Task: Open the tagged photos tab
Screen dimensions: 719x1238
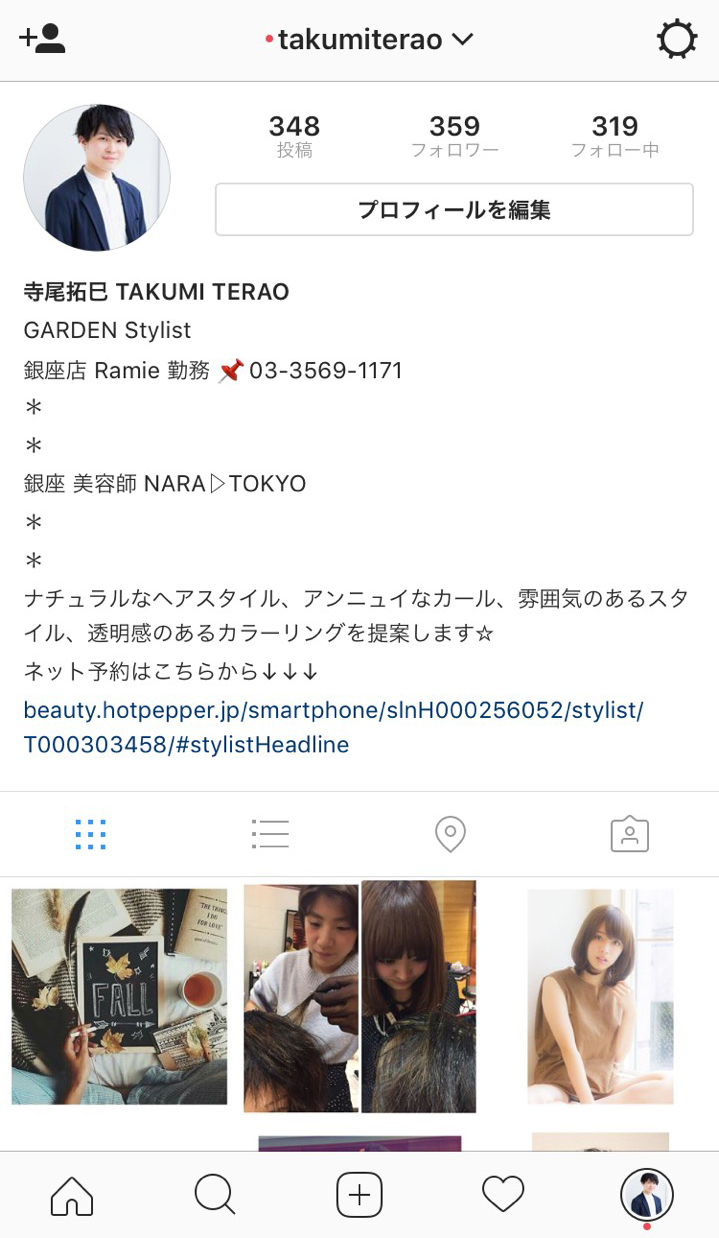Action: (x=629, y=834)
